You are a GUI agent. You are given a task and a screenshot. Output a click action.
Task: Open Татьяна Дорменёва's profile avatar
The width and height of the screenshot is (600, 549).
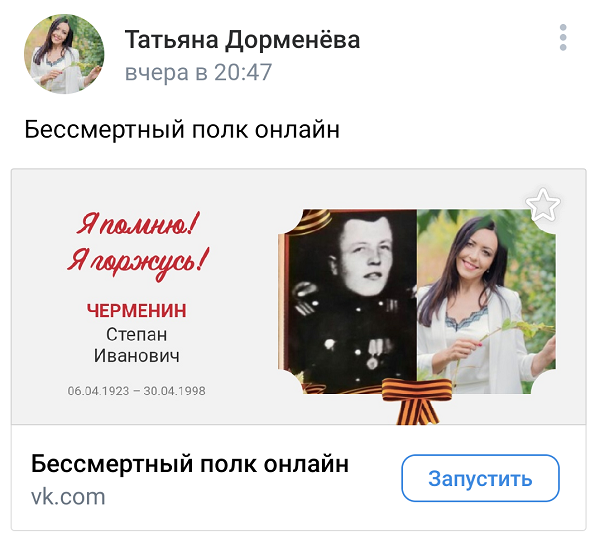64,54
